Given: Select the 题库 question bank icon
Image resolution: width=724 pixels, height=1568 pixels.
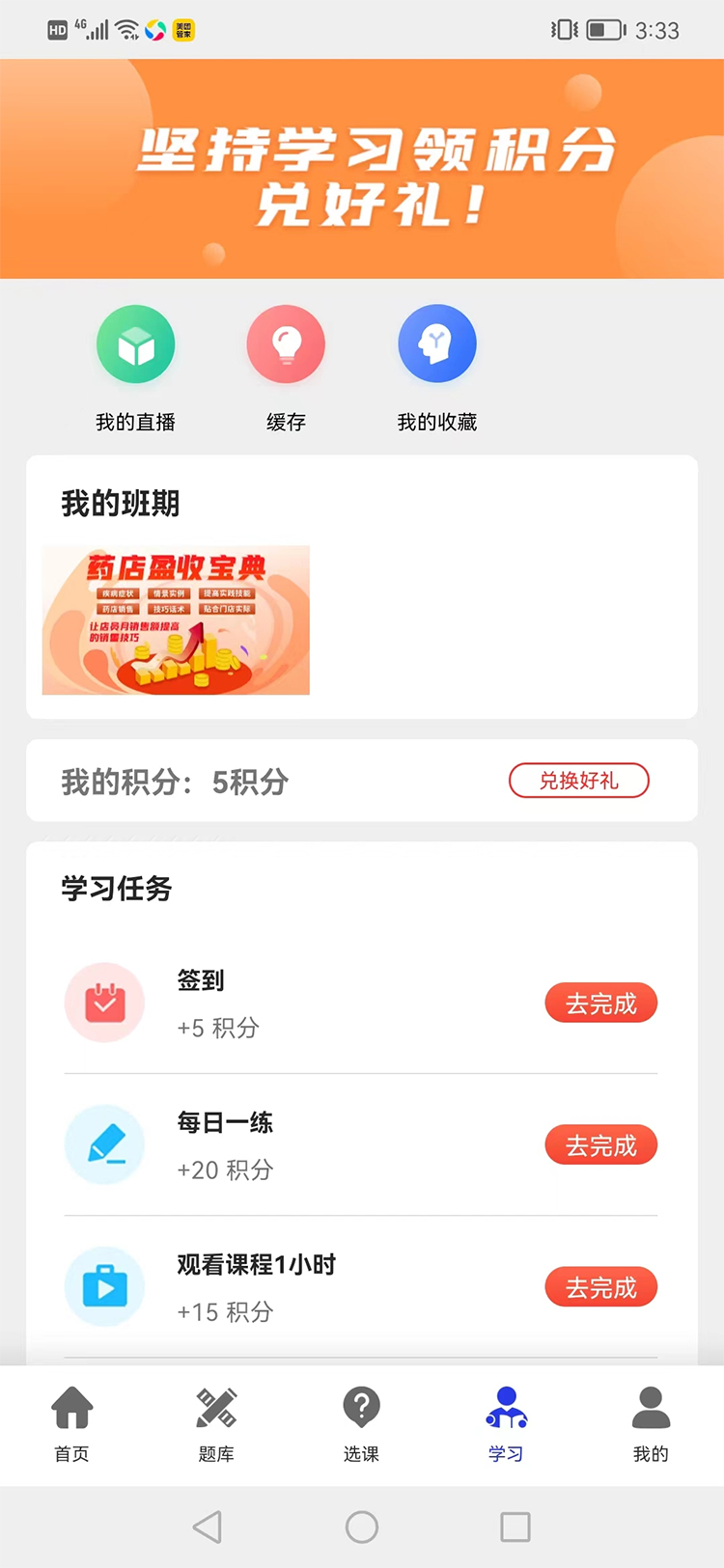Looking at the screenshot, I should pos(216,1408).
